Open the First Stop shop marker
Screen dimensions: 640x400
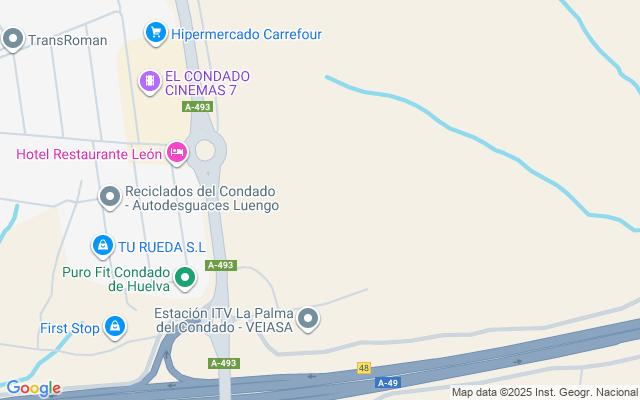116,326
